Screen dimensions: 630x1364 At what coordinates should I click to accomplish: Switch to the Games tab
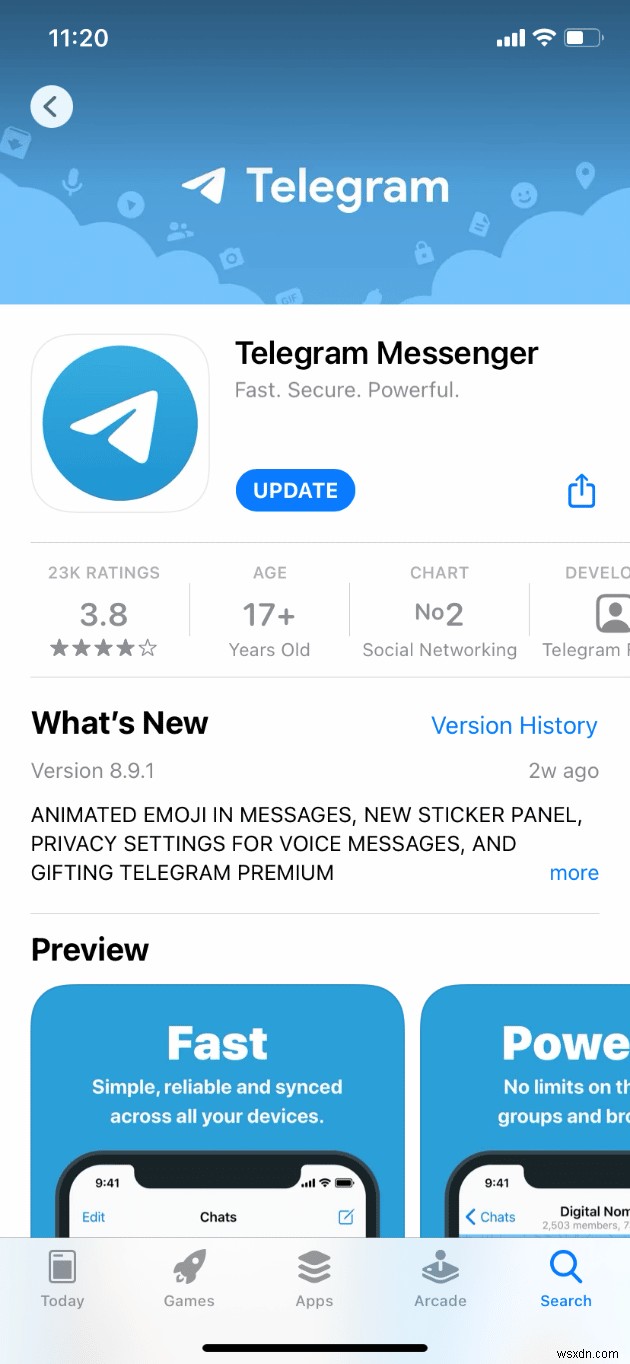[189, 1278]
